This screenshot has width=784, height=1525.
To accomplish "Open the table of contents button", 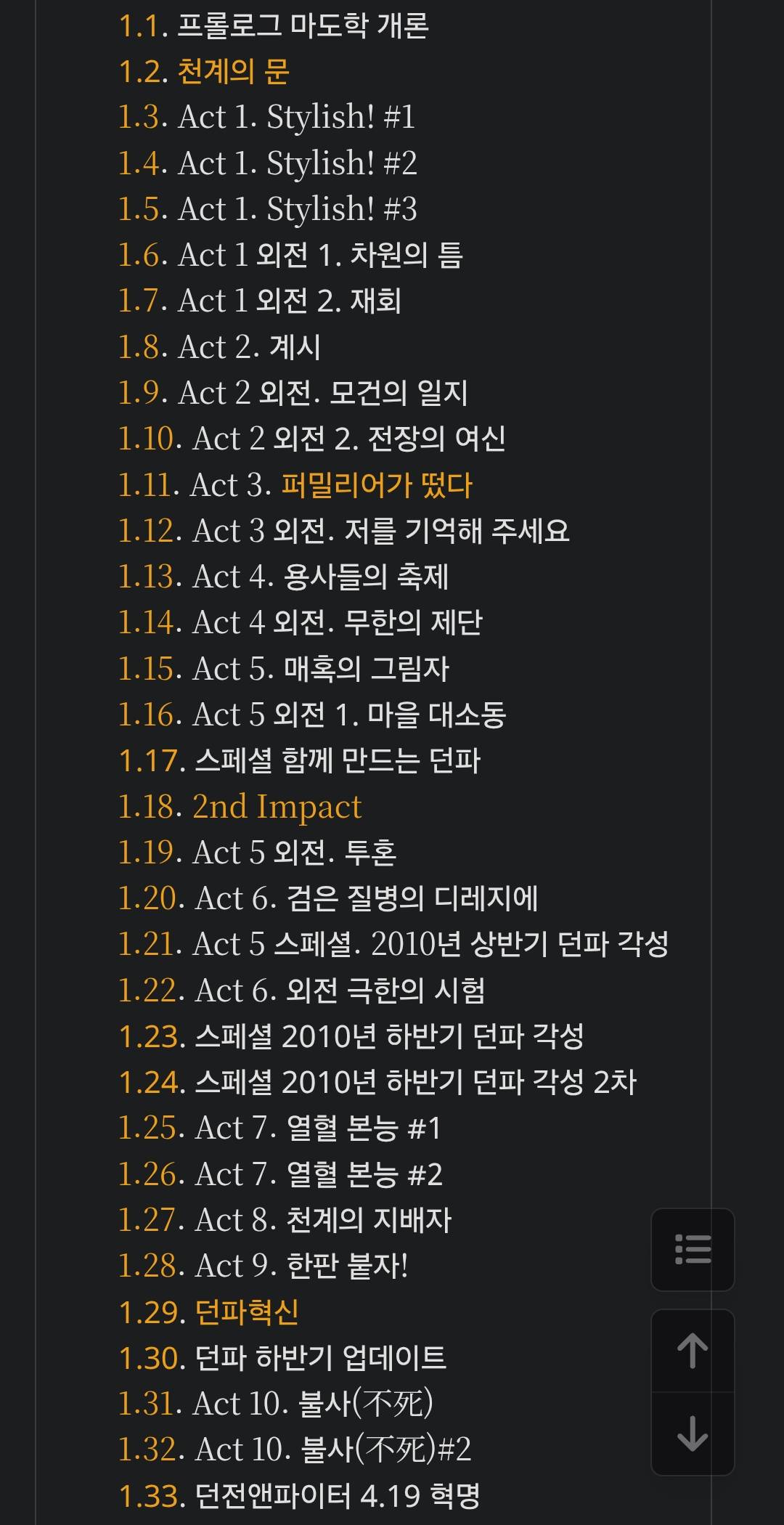I will pyautogui.click(x=693, y=1249).
